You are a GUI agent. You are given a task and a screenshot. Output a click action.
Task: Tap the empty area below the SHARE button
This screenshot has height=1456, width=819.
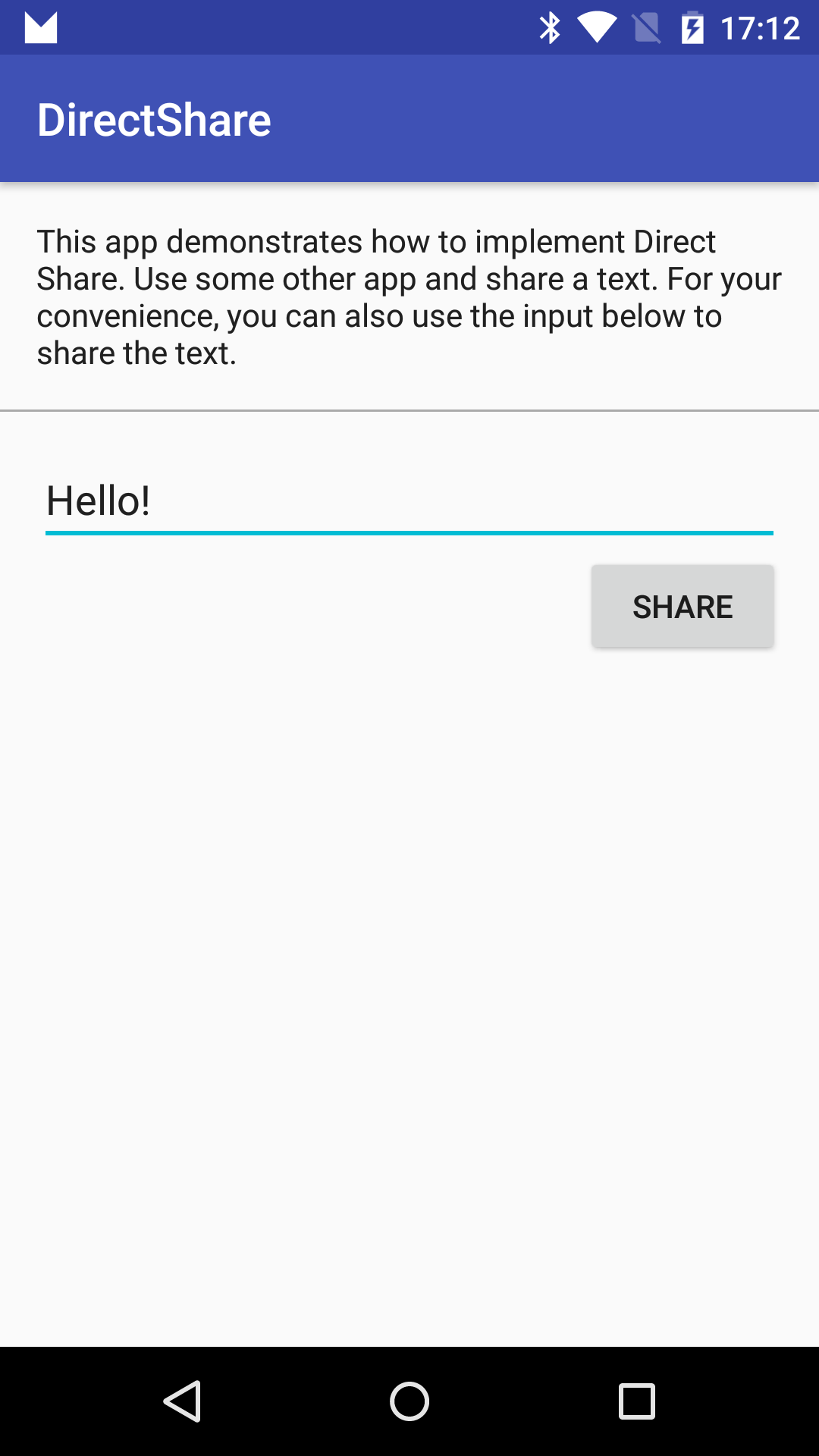(x=409, y=986)
